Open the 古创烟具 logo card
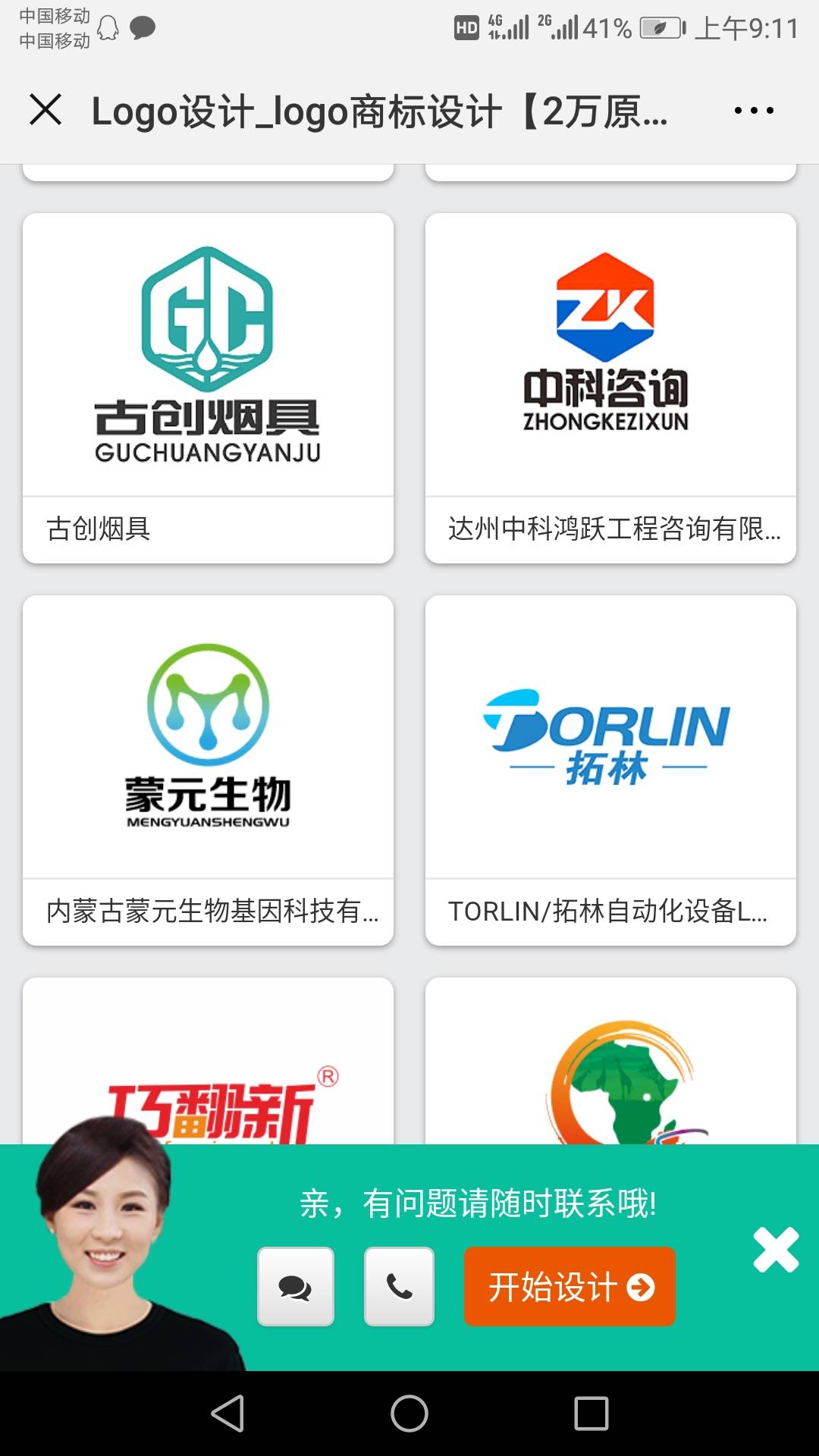This screenshot has width=819, height=1456. (x=208, y=387)
